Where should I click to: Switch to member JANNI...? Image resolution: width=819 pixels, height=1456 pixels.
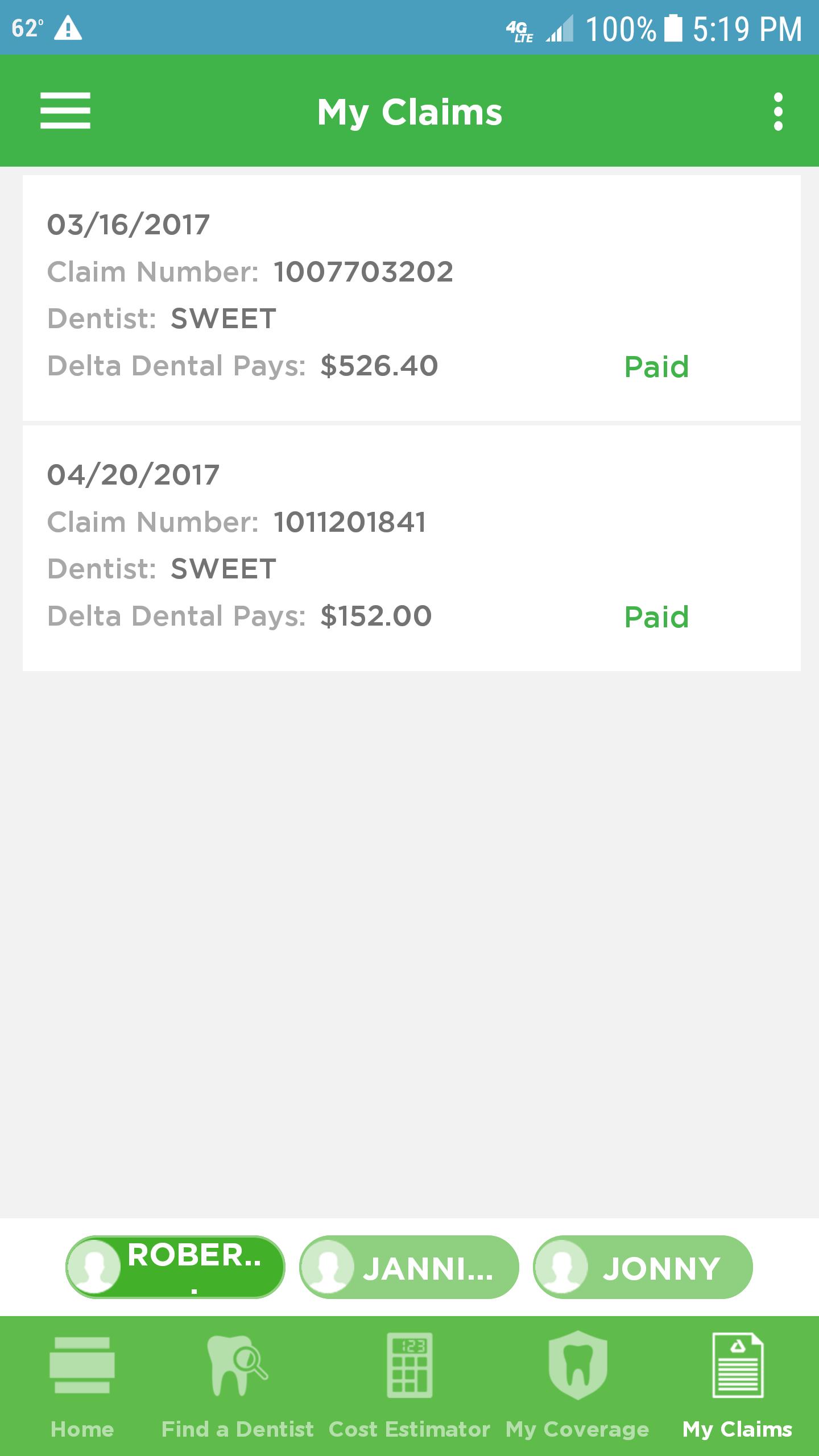(x=409, y=1267)
